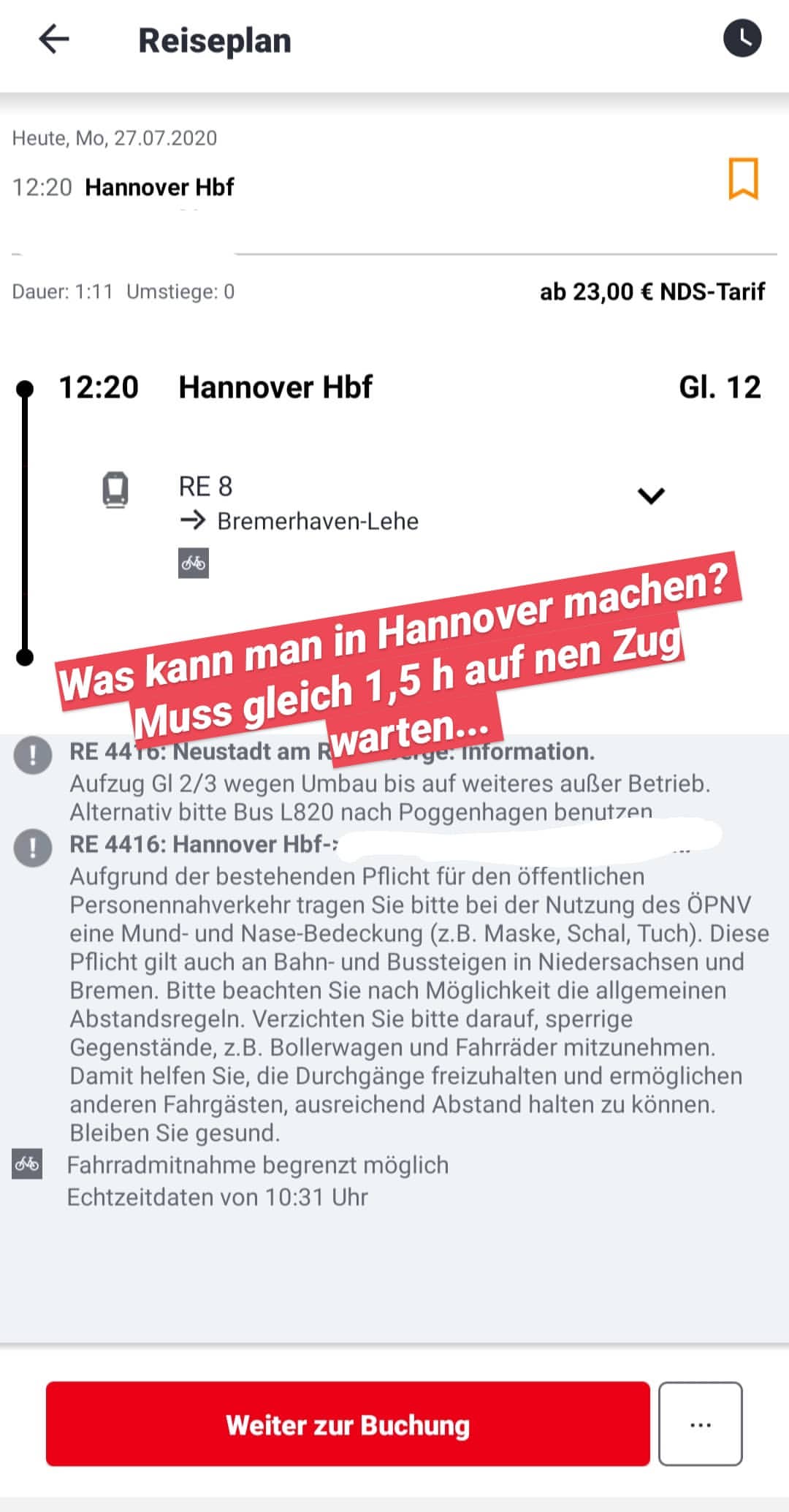Go back from the Reiseplan screen
This screenshot has width=789, height=1512.
54,39
